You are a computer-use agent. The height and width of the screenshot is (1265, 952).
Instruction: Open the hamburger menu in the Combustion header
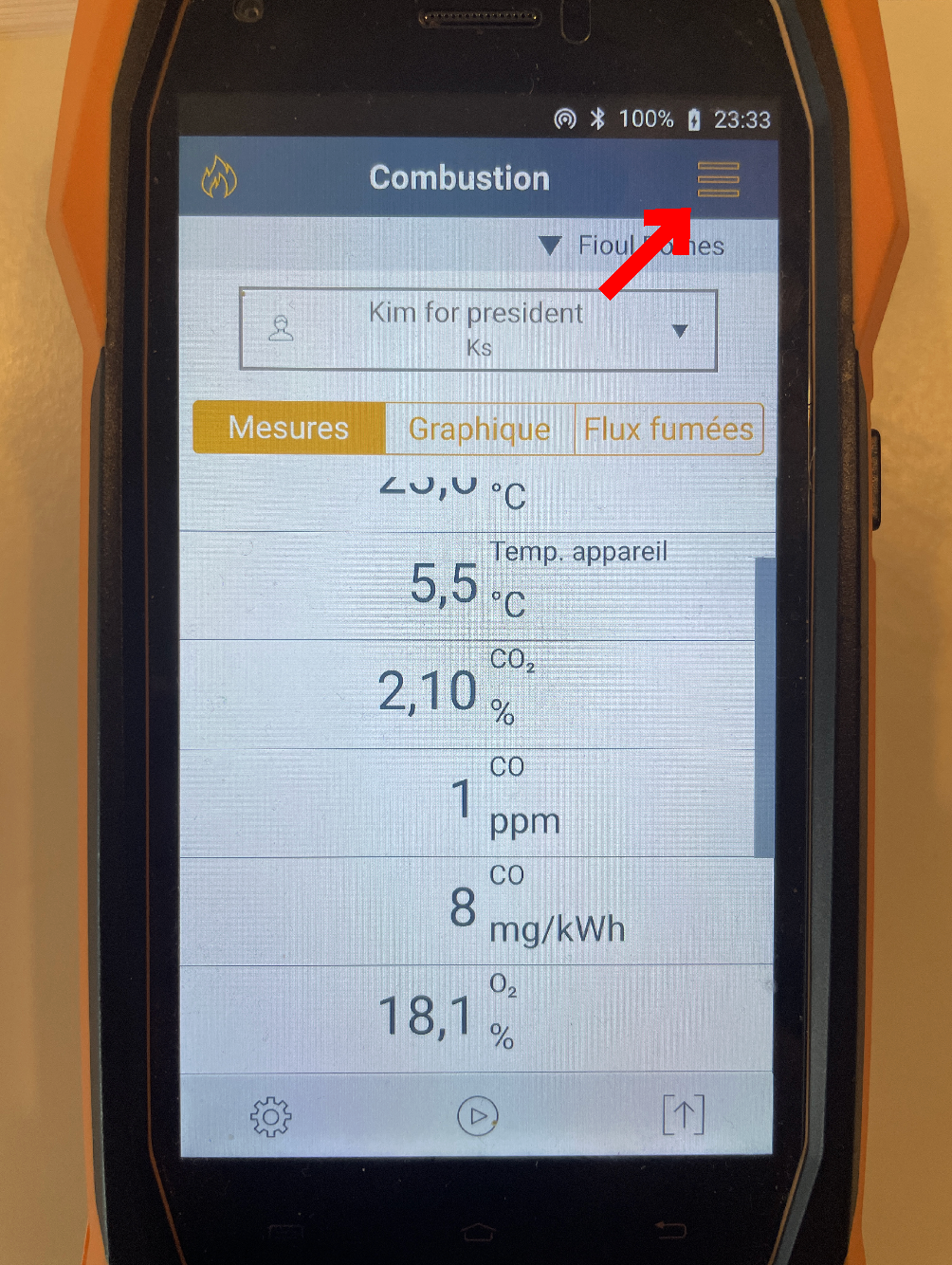click(718, 178)
